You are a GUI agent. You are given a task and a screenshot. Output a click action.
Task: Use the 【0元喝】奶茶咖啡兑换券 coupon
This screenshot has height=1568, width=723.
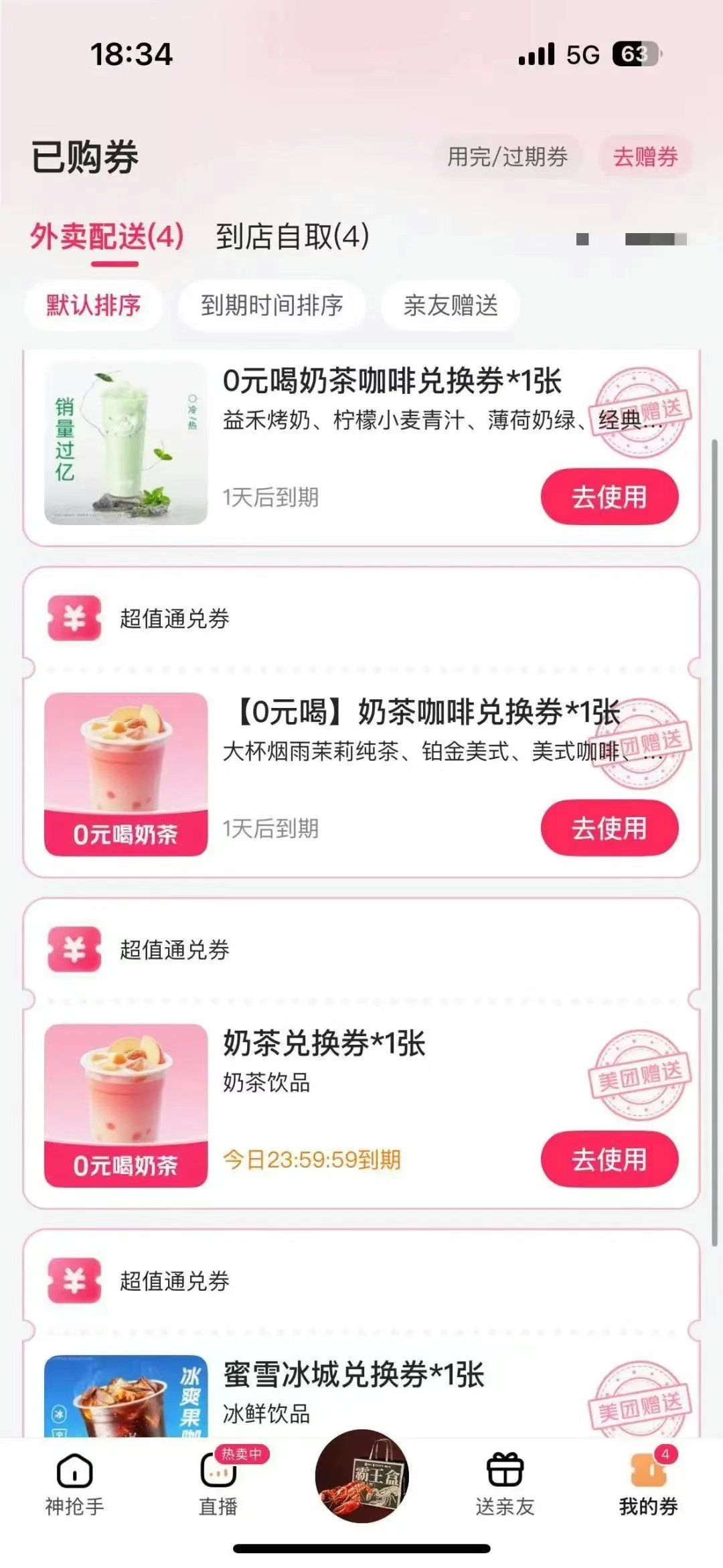[609, 829]
